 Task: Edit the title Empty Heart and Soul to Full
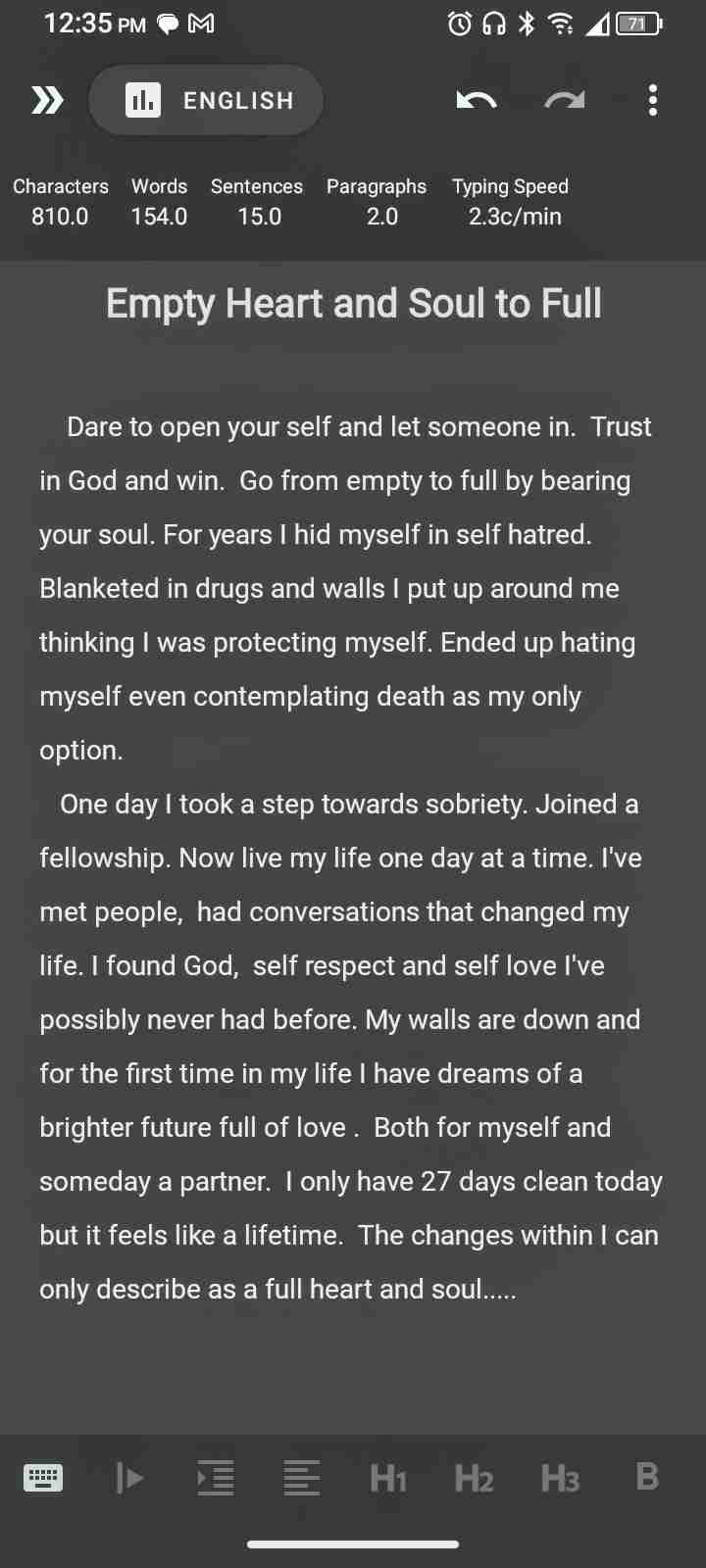pos(353,304)
